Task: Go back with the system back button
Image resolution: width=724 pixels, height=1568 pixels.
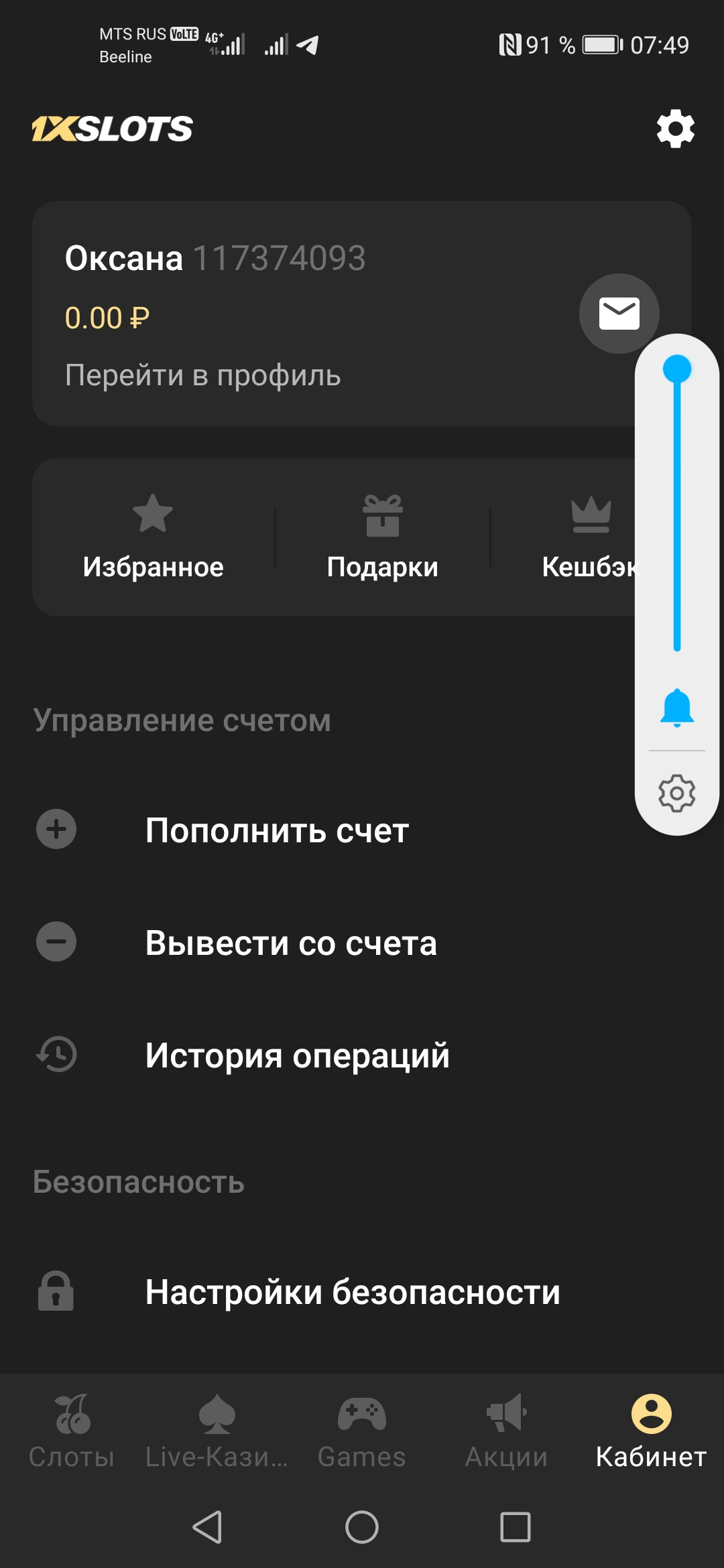Action: point(208,1527)
